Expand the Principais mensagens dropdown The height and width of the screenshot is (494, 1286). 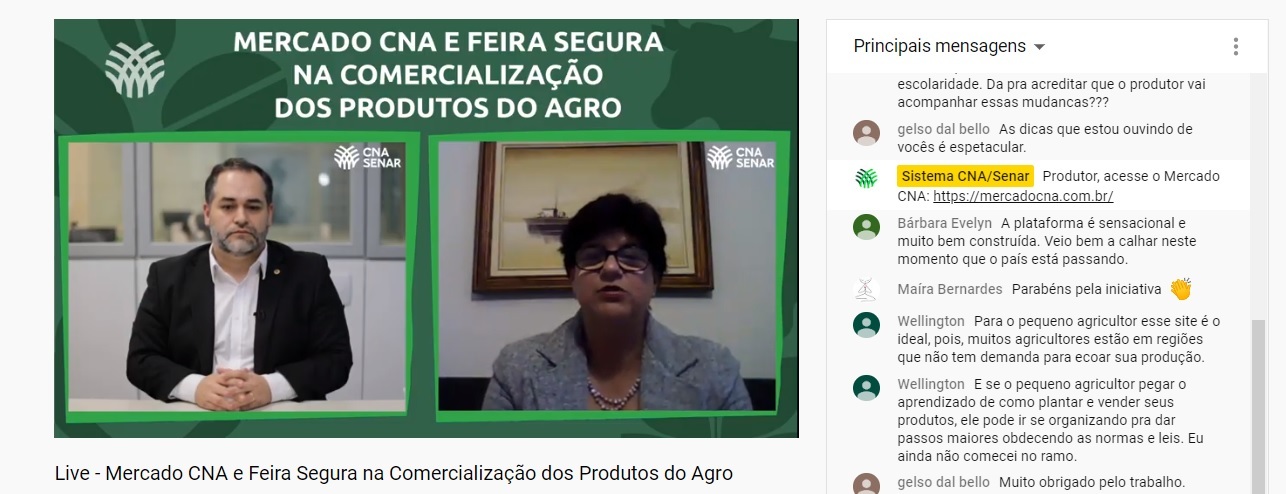pos(948,46)
